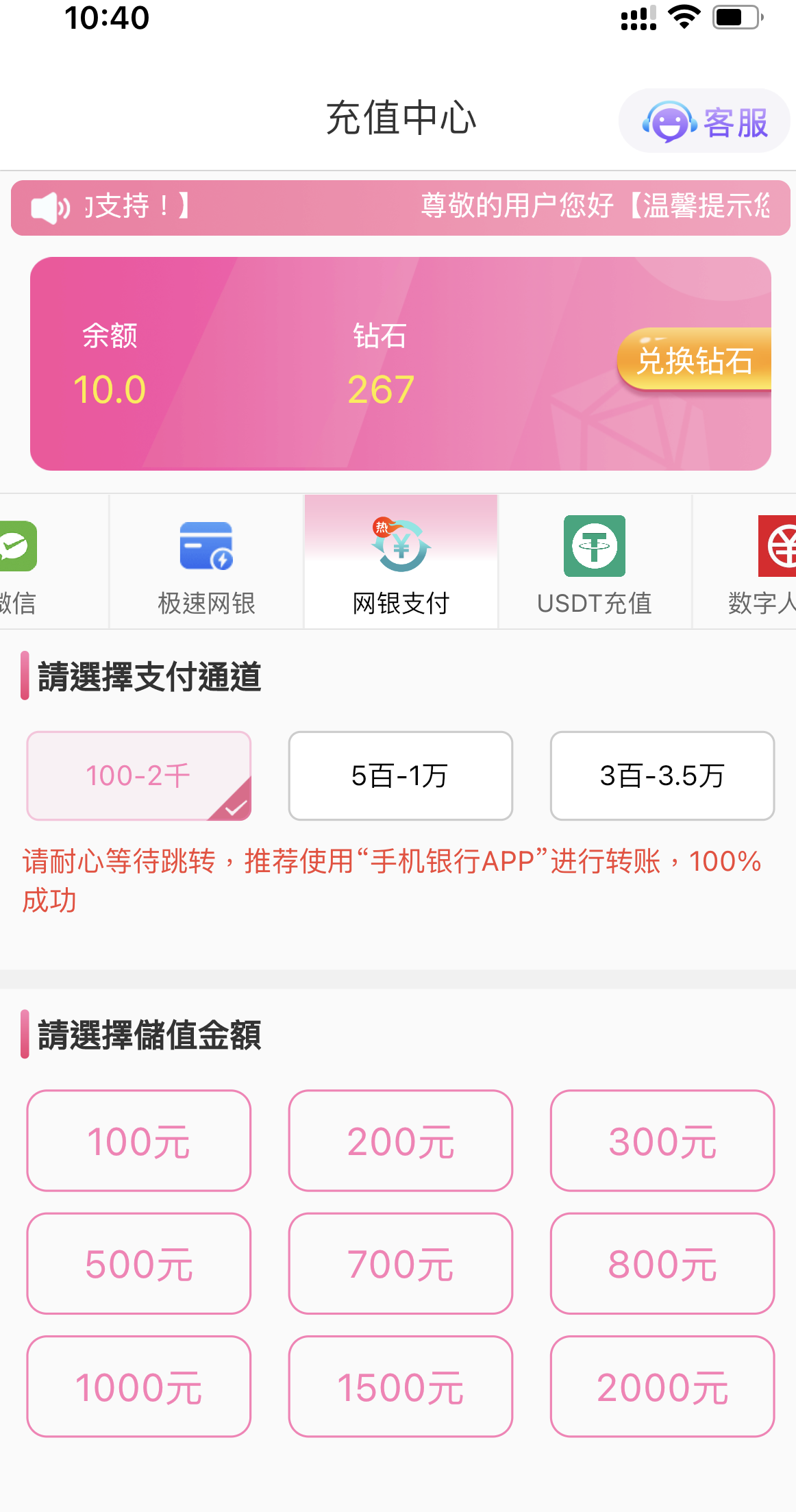Select 200元 recharge amount
This screenshot has height=1512, width=796.
tap(400, 1141)
